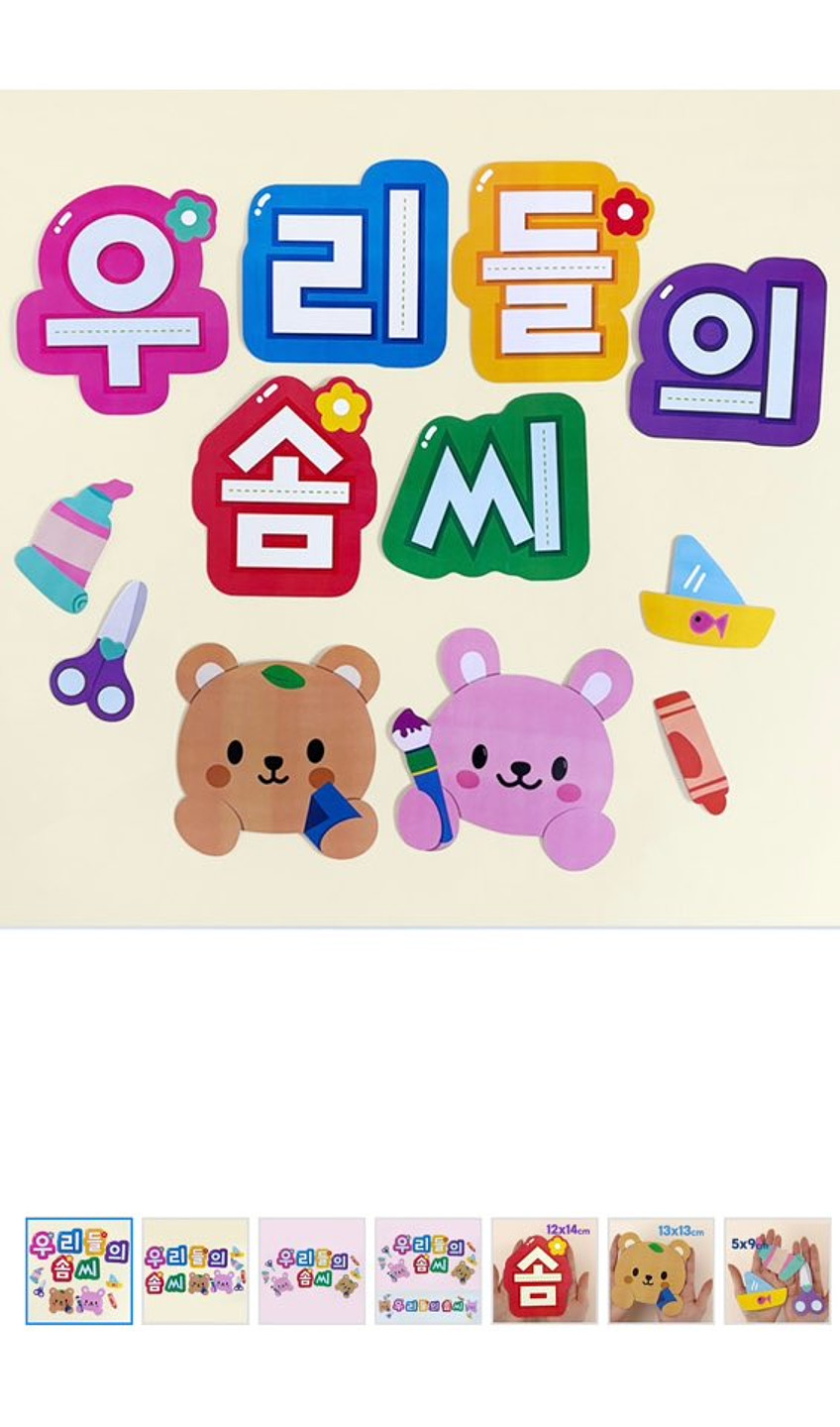840x1427 pixels.
Task: View the third thumbnail with plain pink background
Action: (311, 1270)
